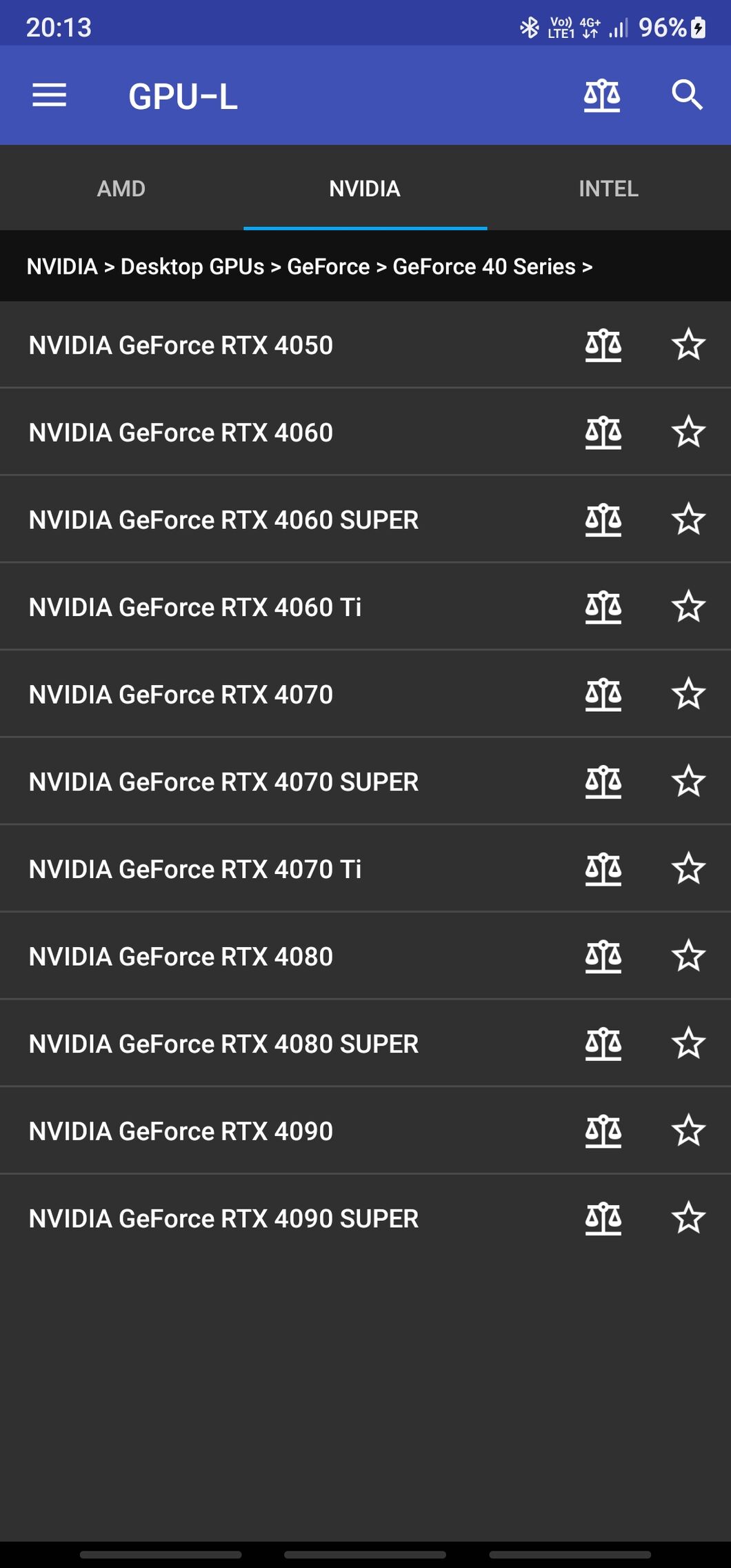Open NVIDIA GeForce RTX 4070 Ti

tap(195, 869)
